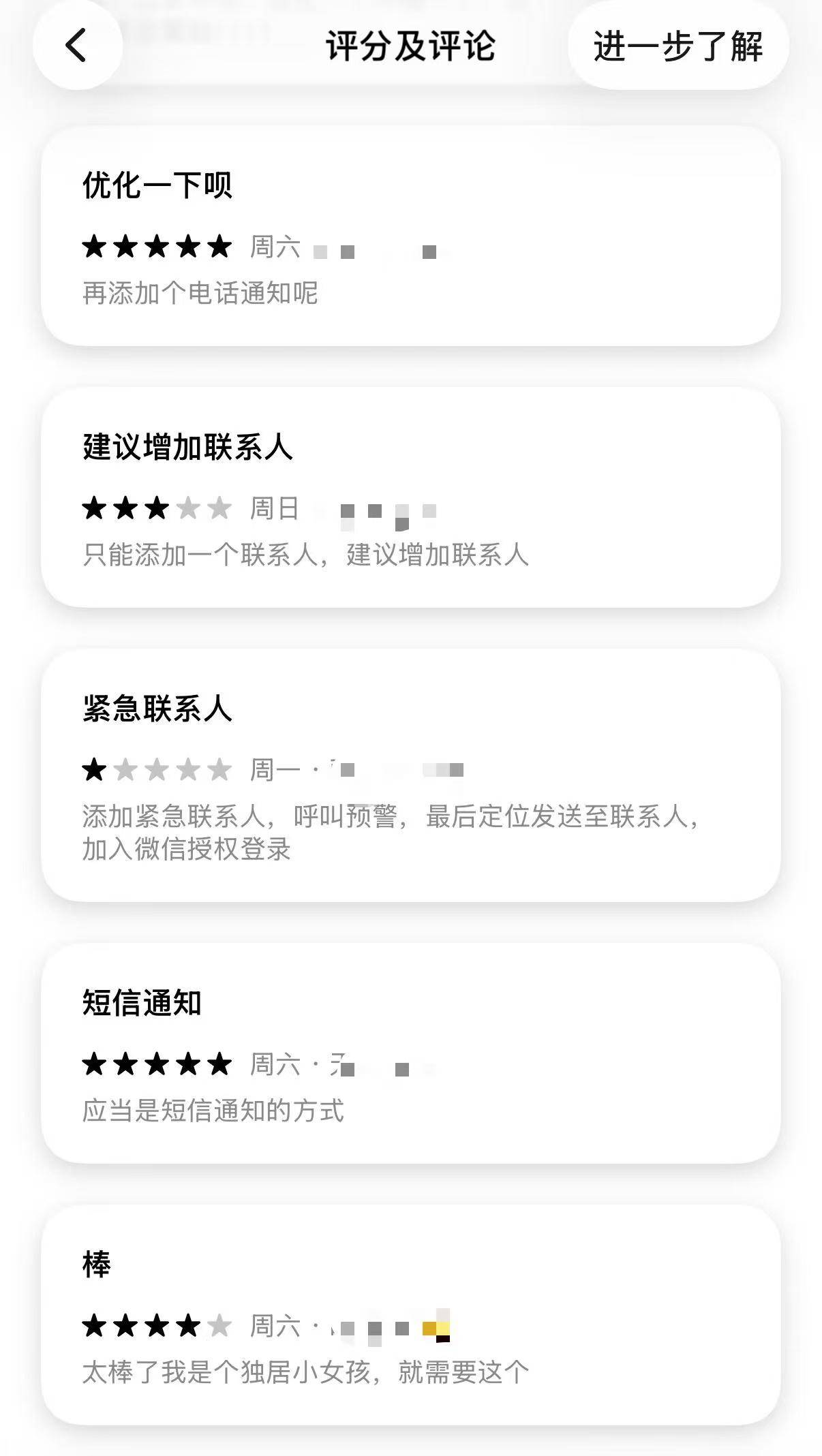Go back from the ratings and reviews page
This screenshot has width=822, height=1456.
(x=77, y=46)
